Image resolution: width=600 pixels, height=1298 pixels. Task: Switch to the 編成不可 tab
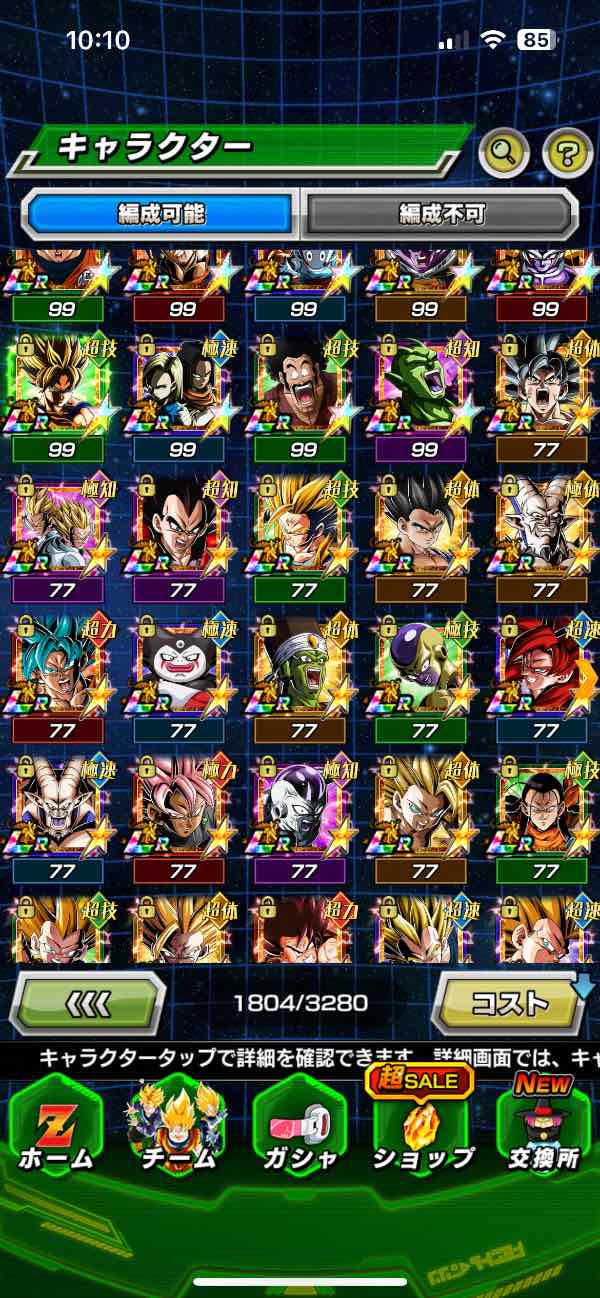[x=441, y=213]
